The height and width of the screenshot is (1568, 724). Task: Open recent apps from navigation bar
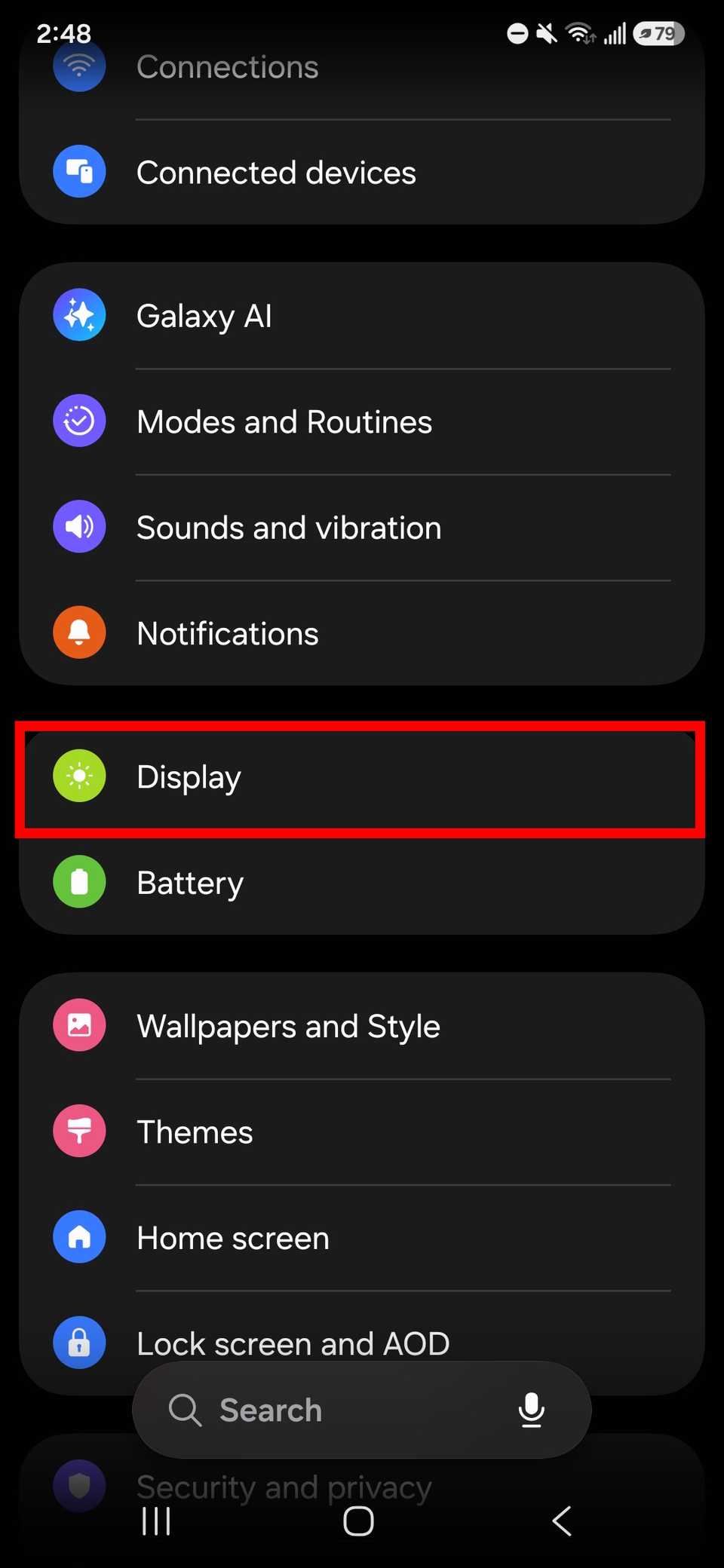point(157,1521)
